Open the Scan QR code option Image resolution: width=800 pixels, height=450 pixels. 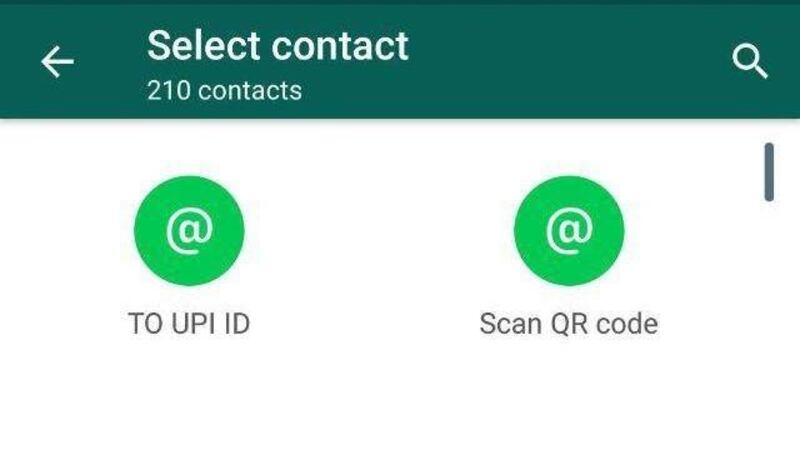(x=568, y=232)
